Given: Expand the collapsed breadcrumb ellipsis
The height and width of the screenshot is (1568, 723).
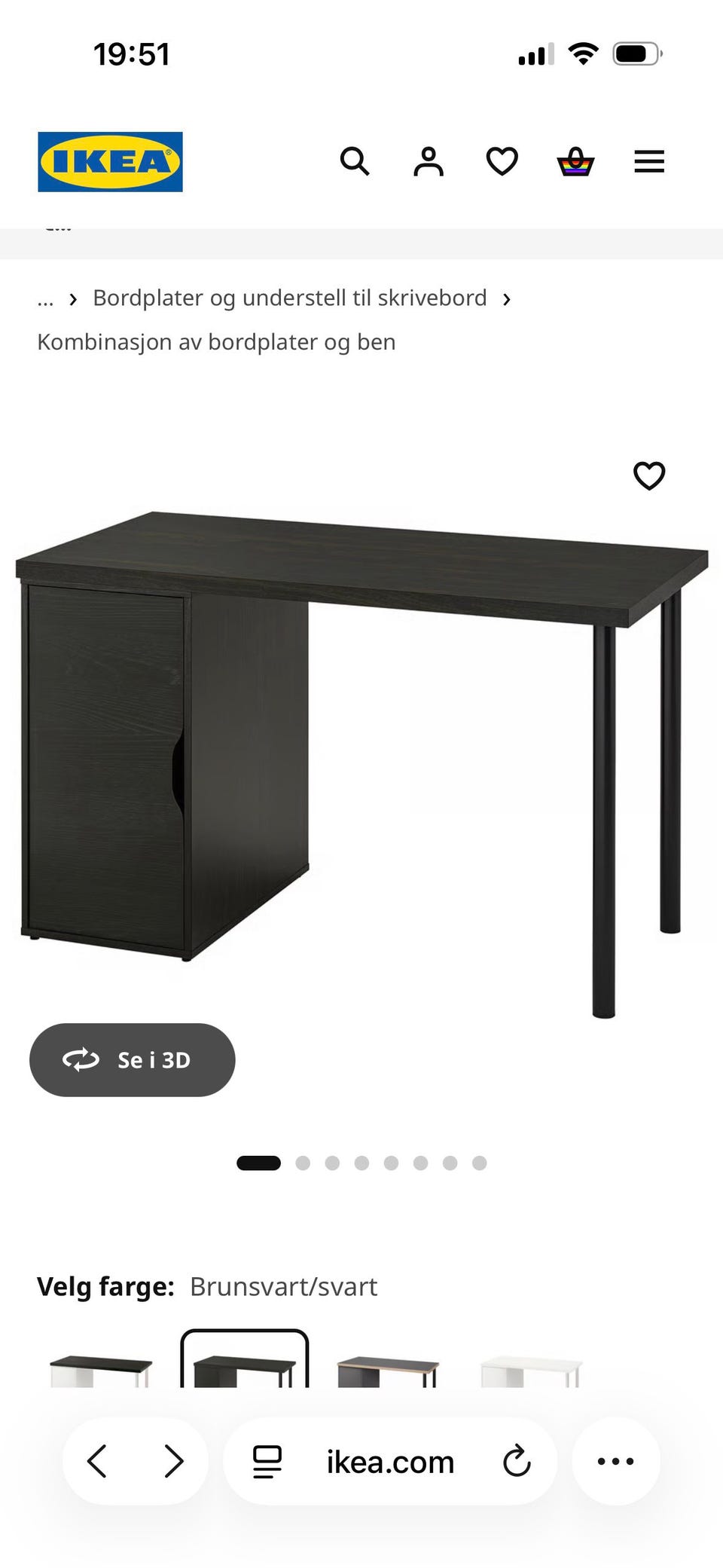Looking at the screenshot, I should (x=45, y=300).
